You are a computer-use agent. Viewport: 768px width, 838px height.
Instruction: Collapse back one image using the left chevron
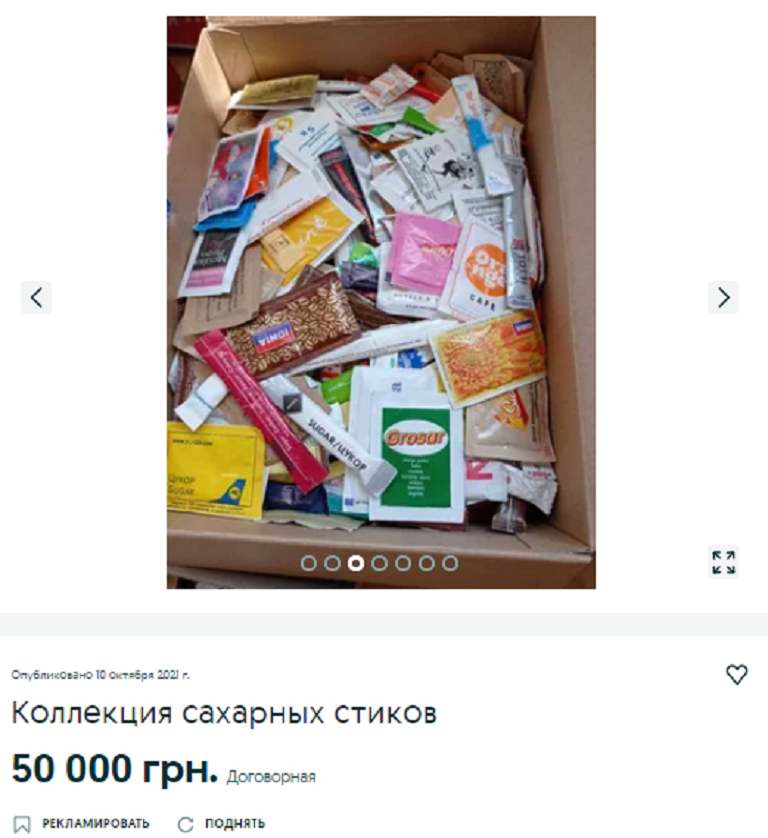pyautogui.click(x=37, y=295)
